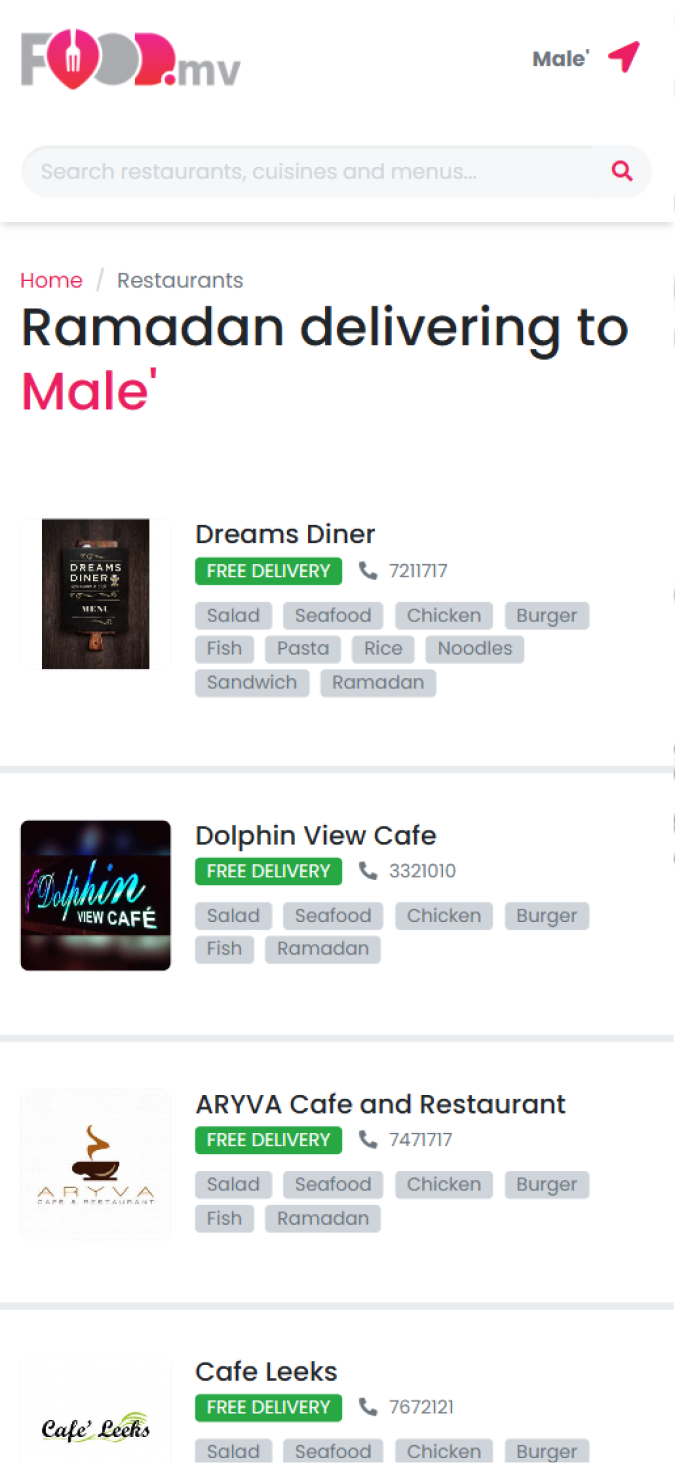
Task: Select the Pasta tag under Dreams Diner
Action: click(x=303, y=648)
